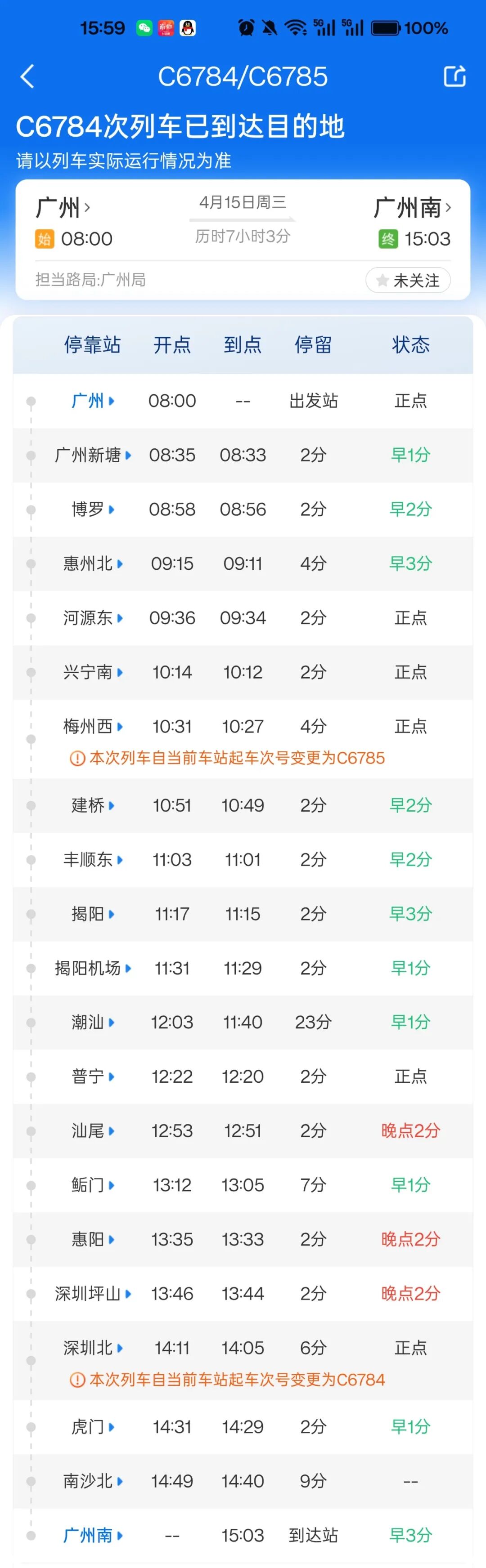Follow this train with 未关注 button

point(407,280)
